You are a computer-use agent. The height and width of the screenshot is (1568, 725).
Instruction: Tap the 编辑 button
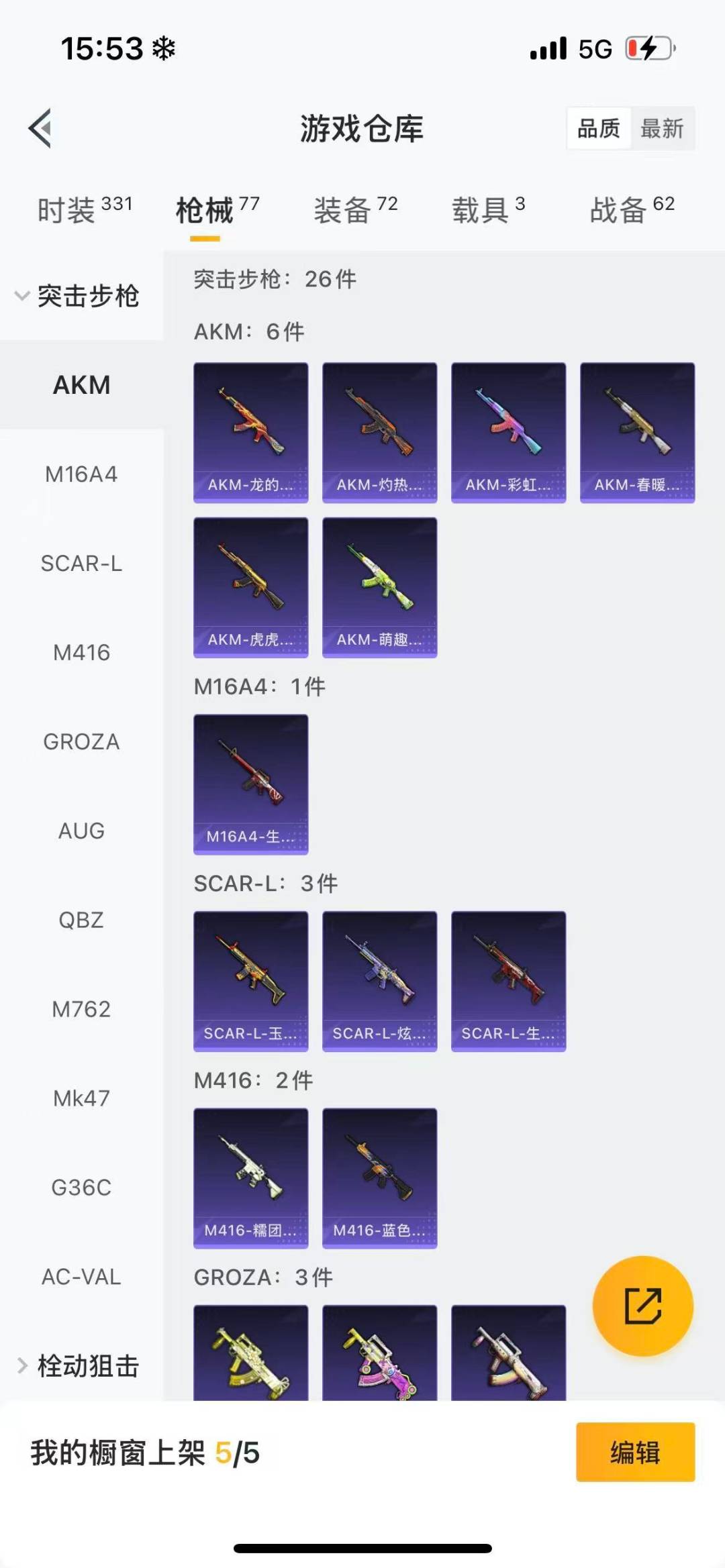[635, 1452]
